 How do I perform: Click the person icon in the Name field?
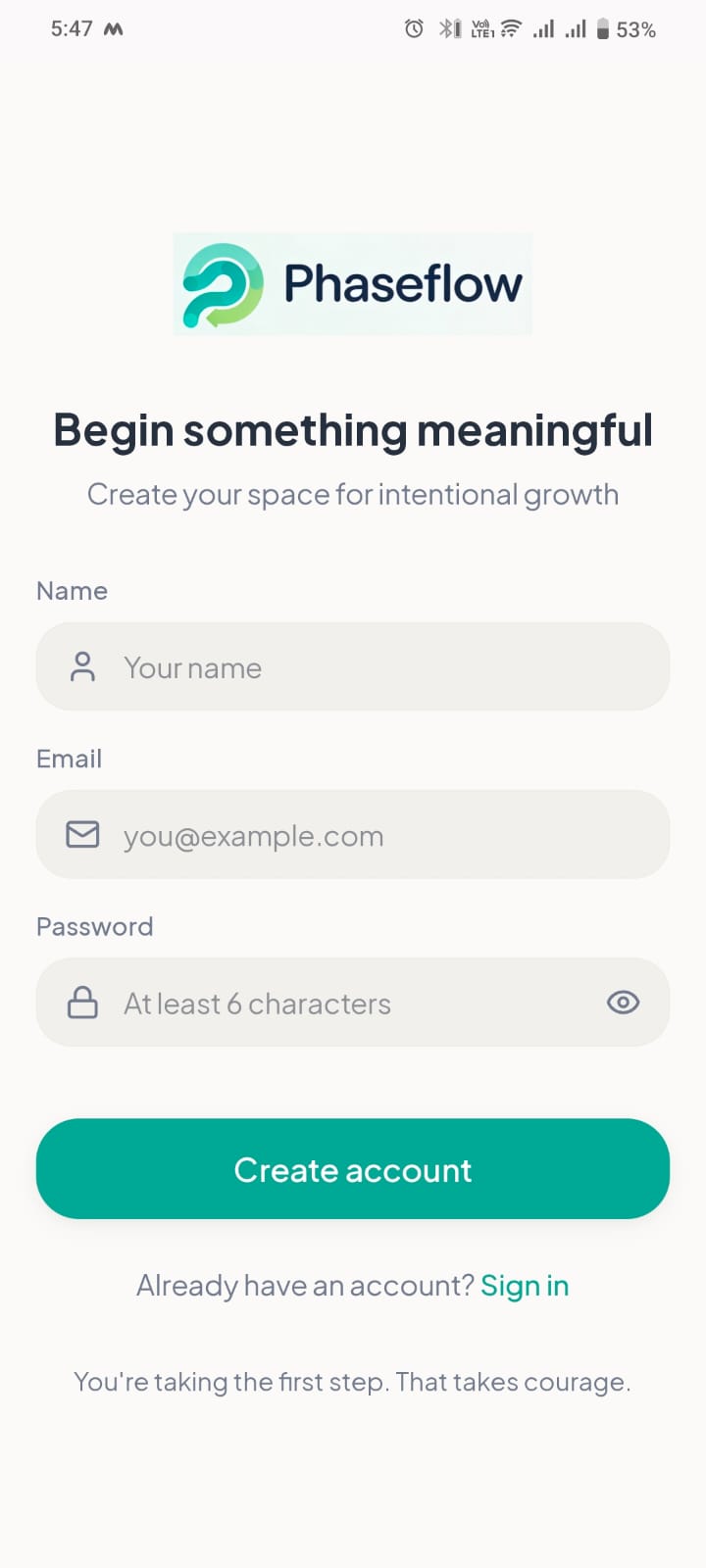pos(82,666)
